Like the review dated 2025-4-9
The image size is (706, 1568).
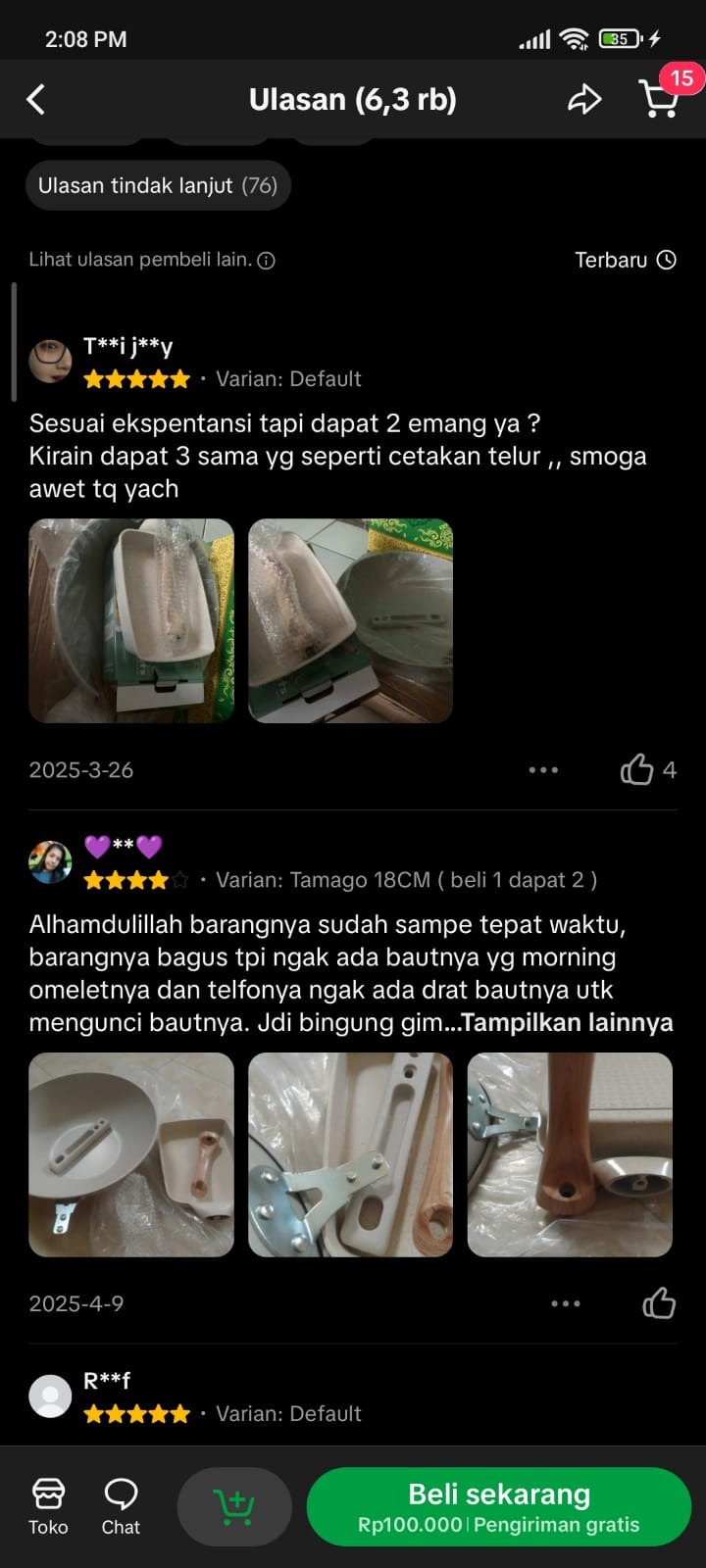point(659,1303)
